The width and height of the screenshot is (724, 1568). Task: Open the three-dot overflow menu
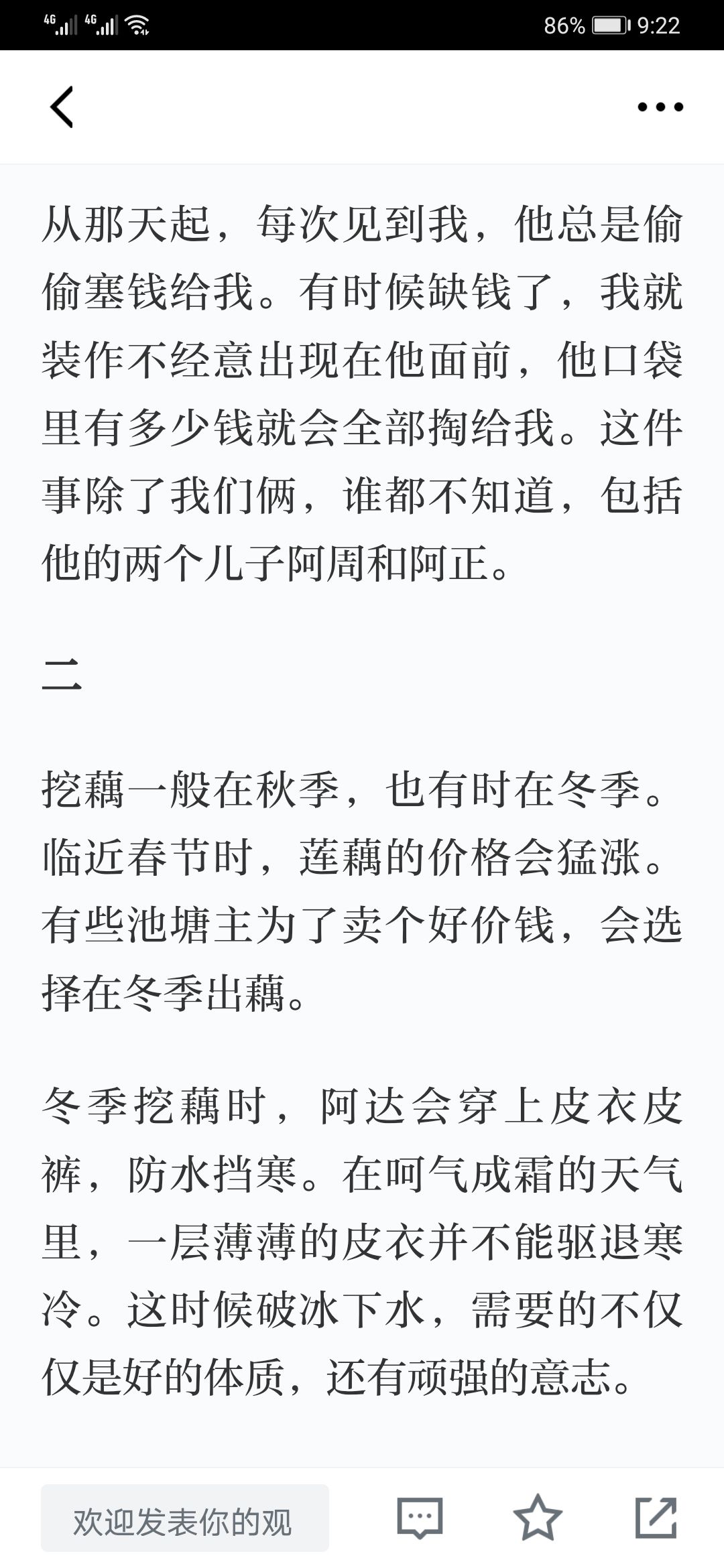click(x=660, y=107)
